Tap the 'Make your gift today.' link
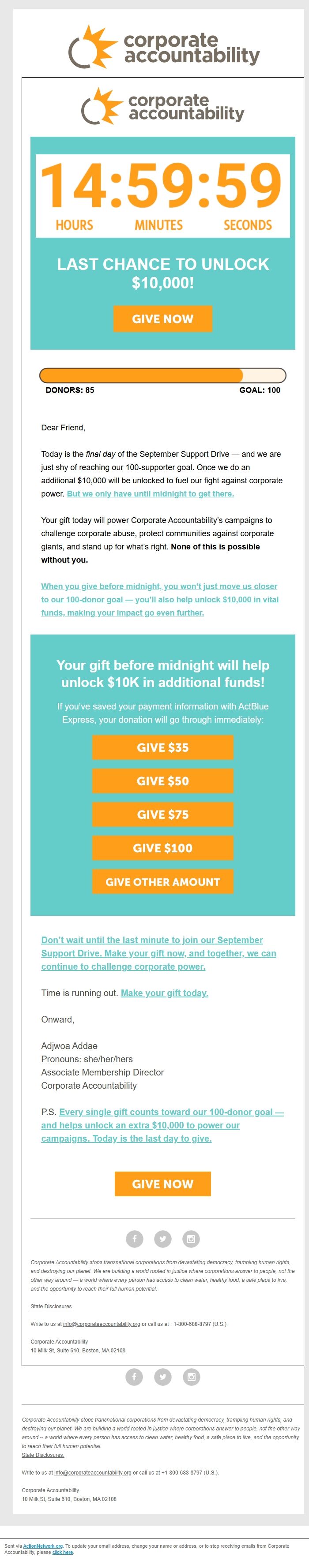Image resolution: width=309 pixels, height=1568 pixels. point(165,993)
